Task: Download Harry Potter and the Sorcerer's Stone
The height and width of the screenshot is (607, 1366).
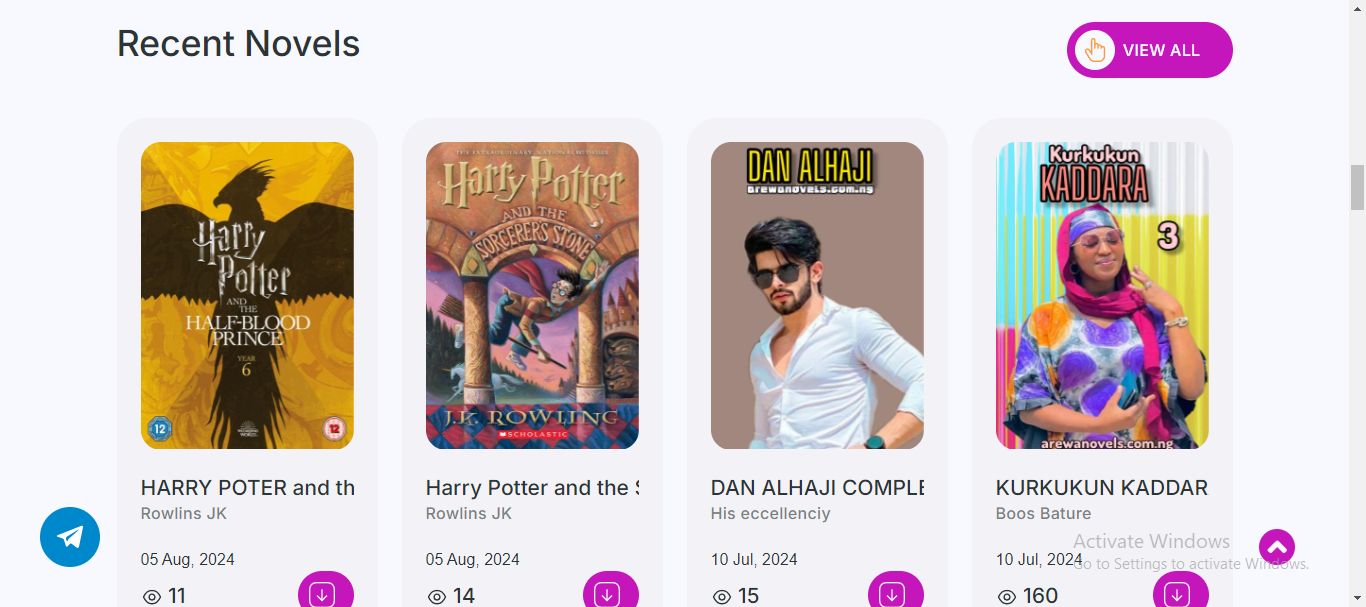Action: pos(610,592)
